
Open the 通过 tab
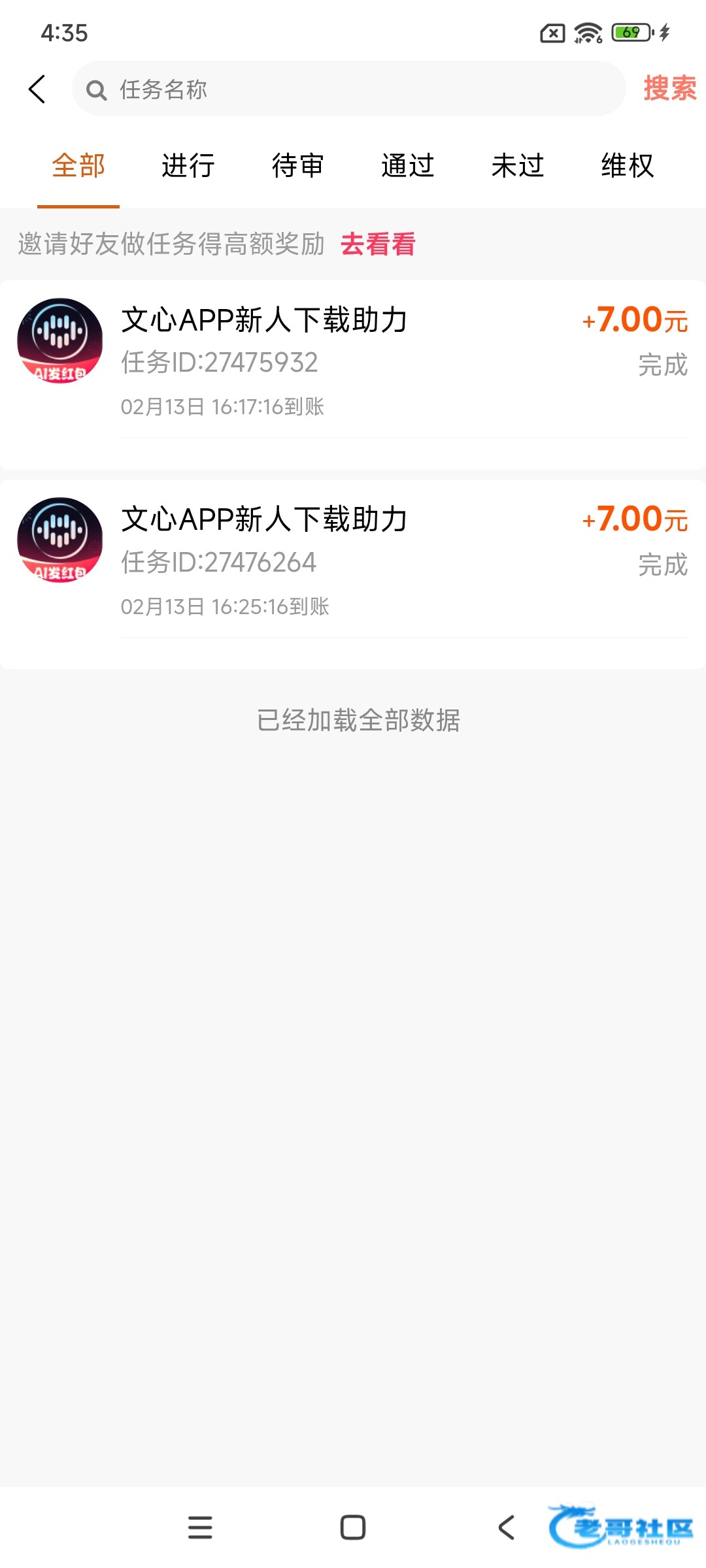point(408,166)
